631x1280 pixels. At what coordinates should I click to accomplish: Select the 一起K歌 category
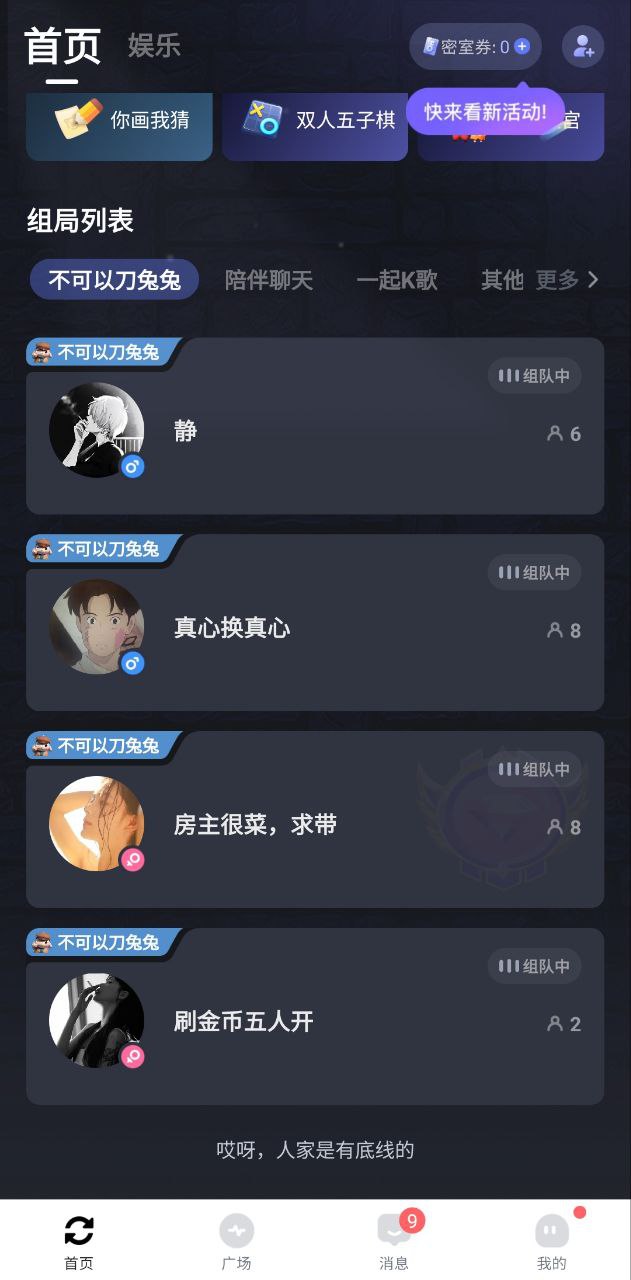397,280
